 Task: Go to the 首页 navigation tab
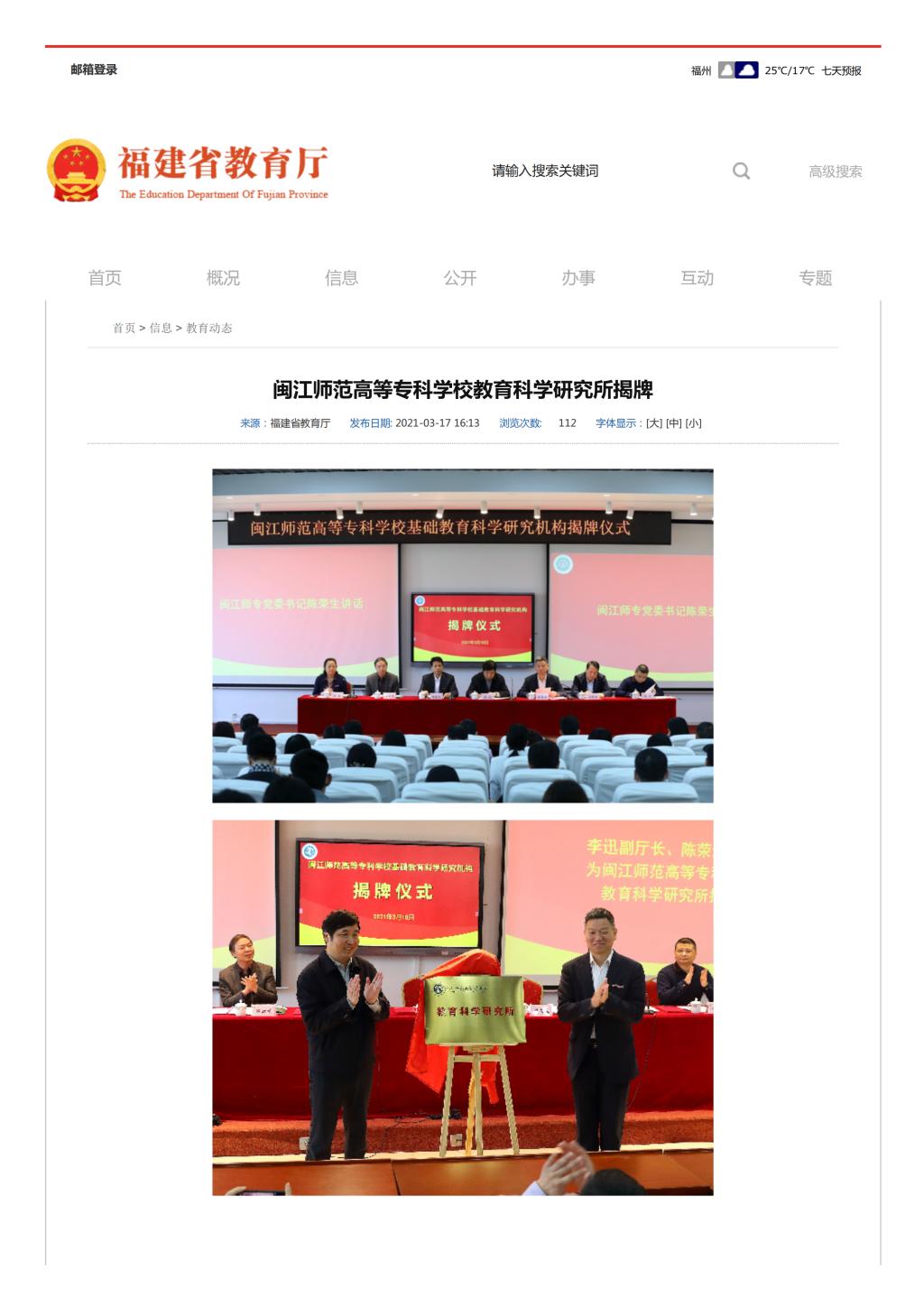pos(105,278)
